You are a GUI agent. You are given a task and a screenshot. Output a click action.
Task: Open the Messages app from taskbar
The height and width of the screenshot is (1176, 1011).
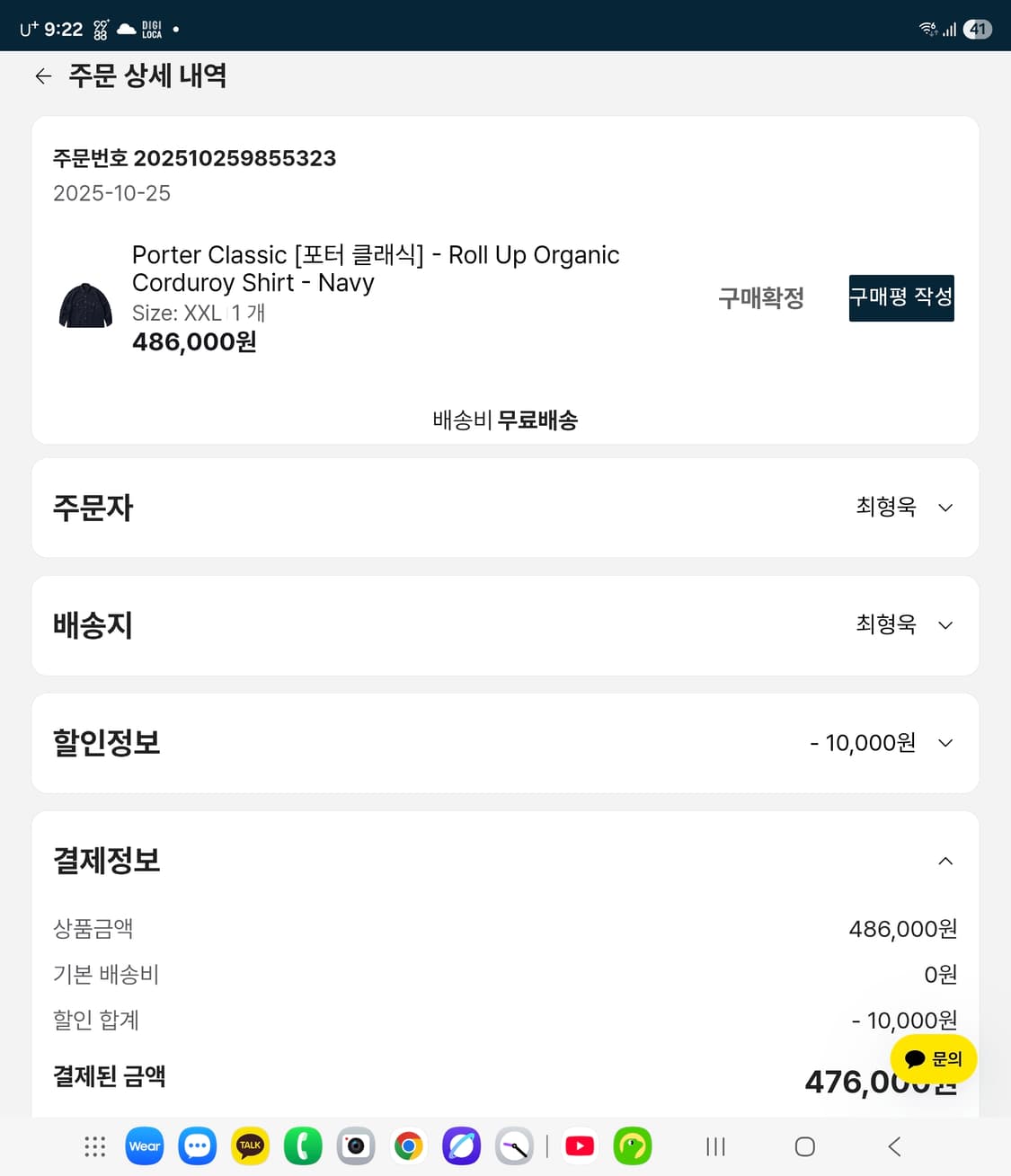tap(197, 1145)
